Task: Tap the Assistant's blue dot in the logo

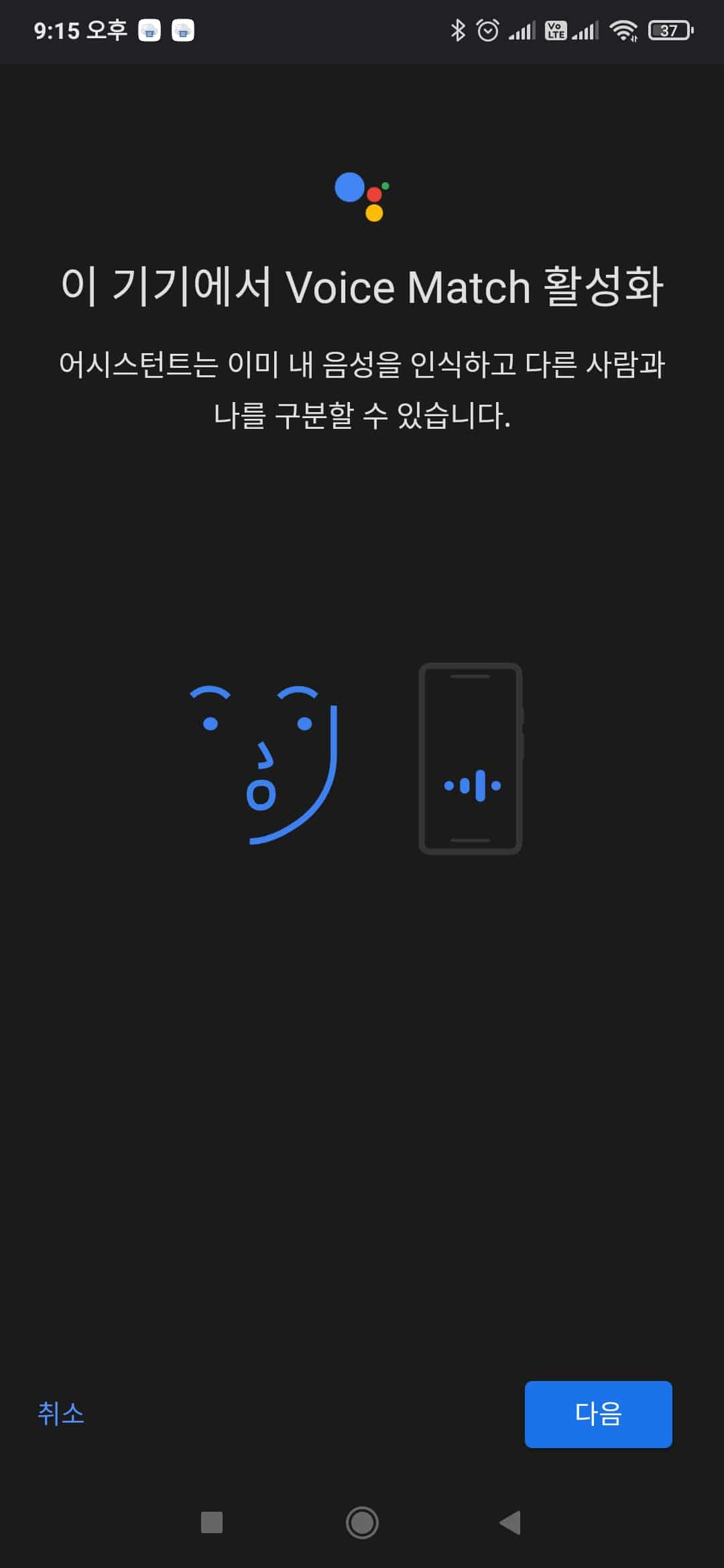Action: point(349,188)
